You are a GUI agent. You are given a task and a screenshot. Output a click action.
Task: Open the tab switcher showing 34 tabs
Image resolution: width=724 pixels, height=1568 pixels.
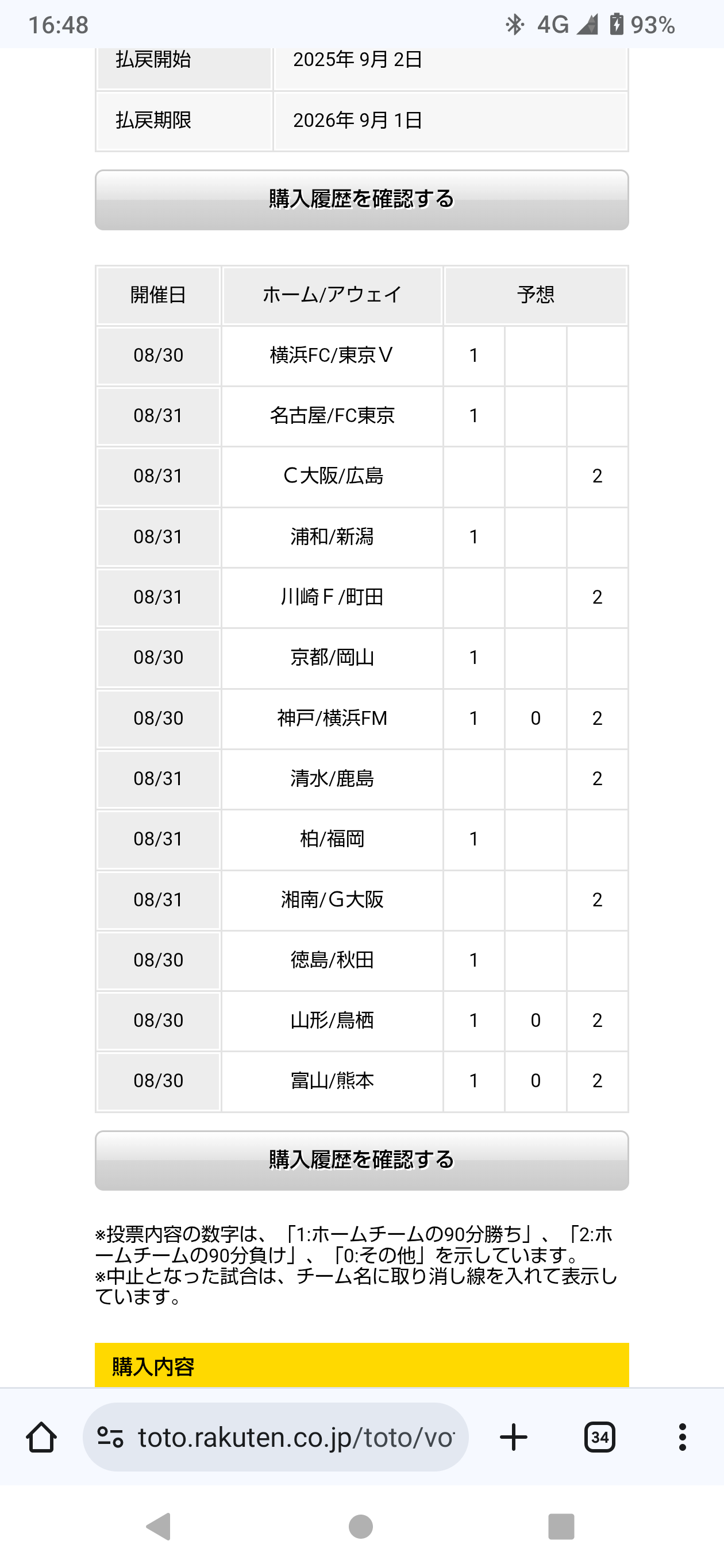coord(600,1437)
